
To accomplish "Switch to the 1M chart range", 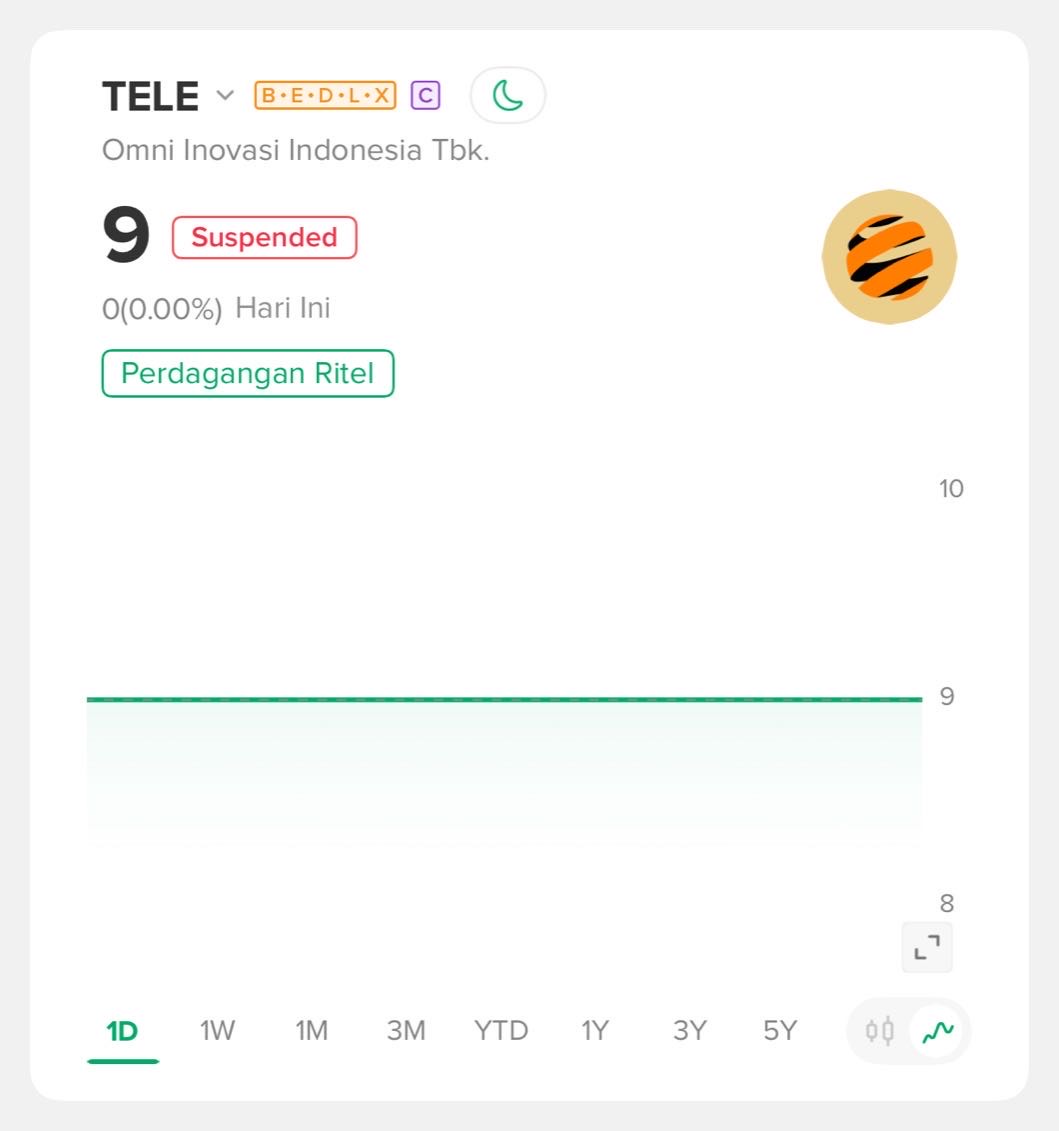I will 311,1031.
